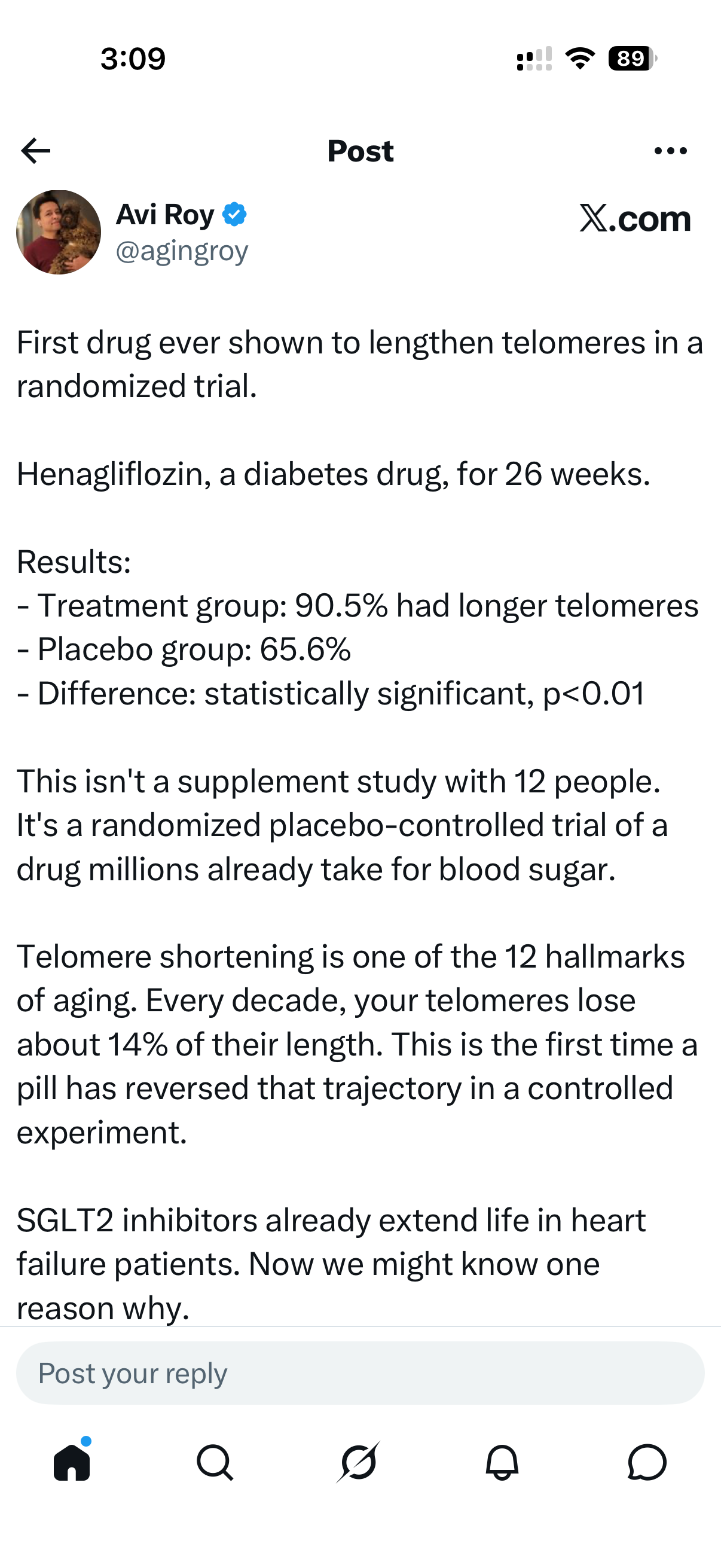Open the @agingroy profile handle
This screenshot has height=1568, width=721.
pos(182,251)
